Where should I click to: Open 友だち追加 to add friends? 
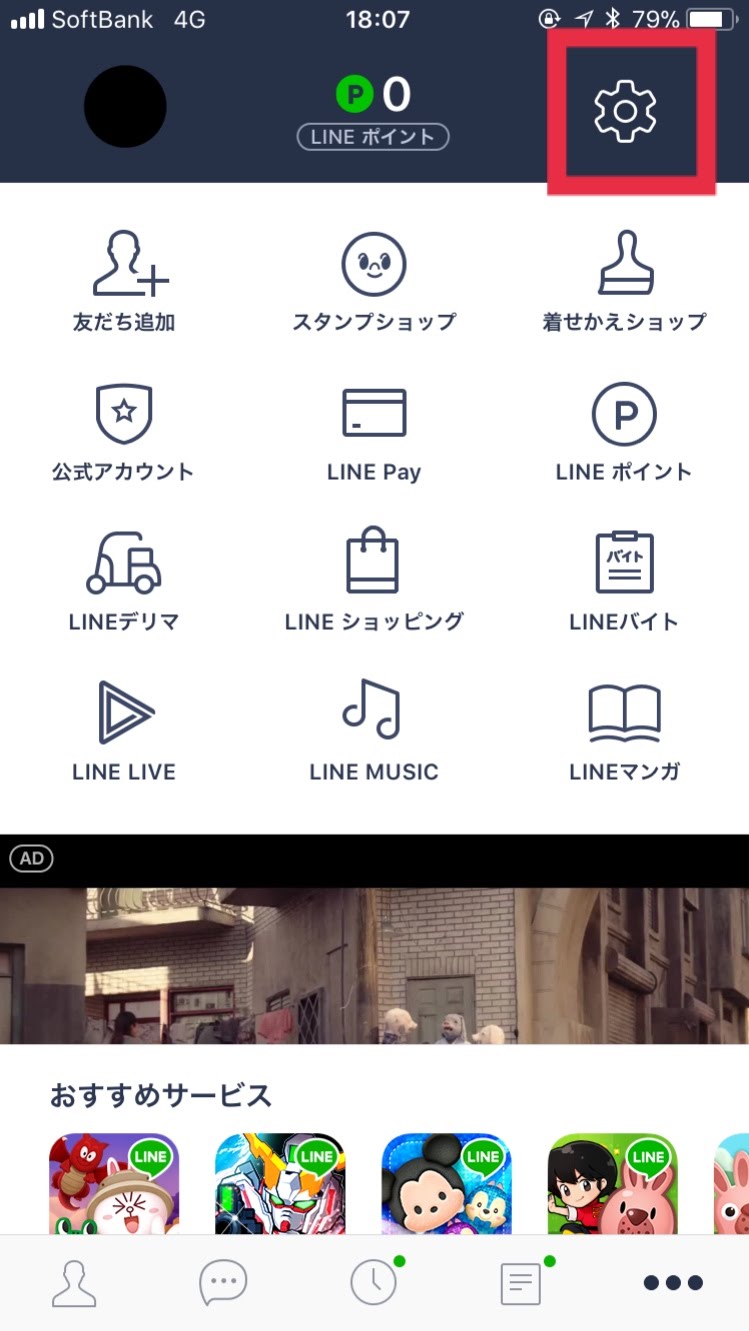tap(125, 281)
